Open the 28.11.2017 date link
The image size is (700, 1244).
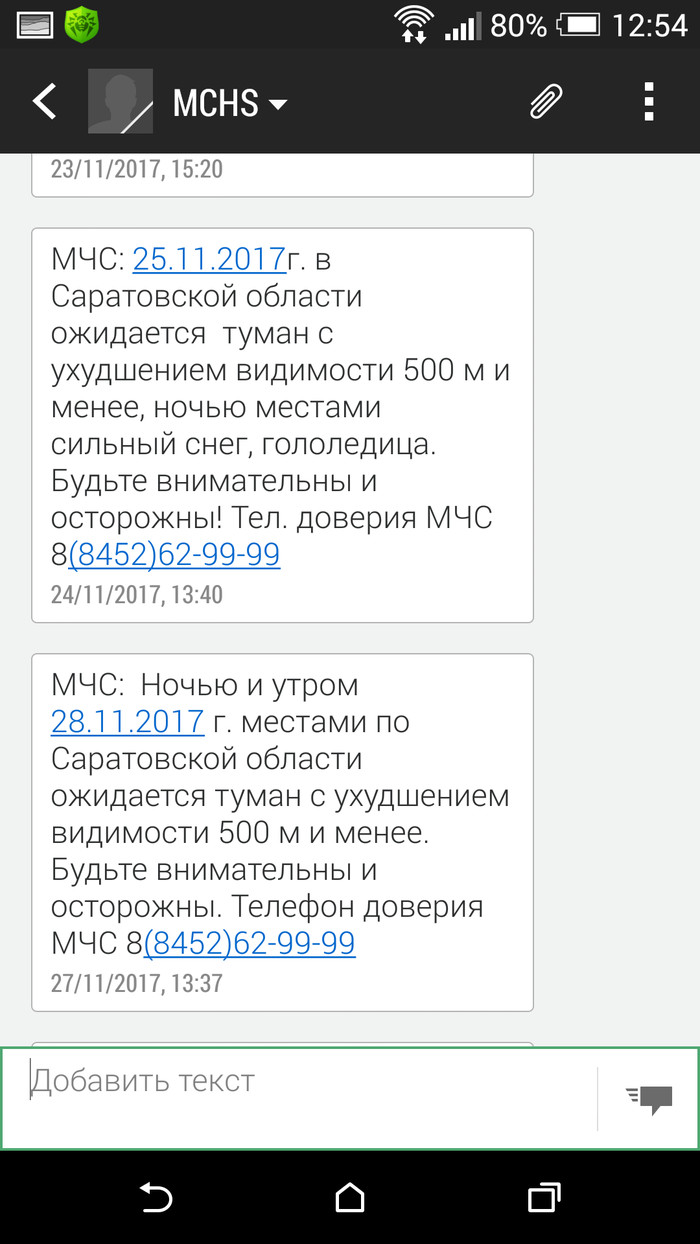point(127,722)
